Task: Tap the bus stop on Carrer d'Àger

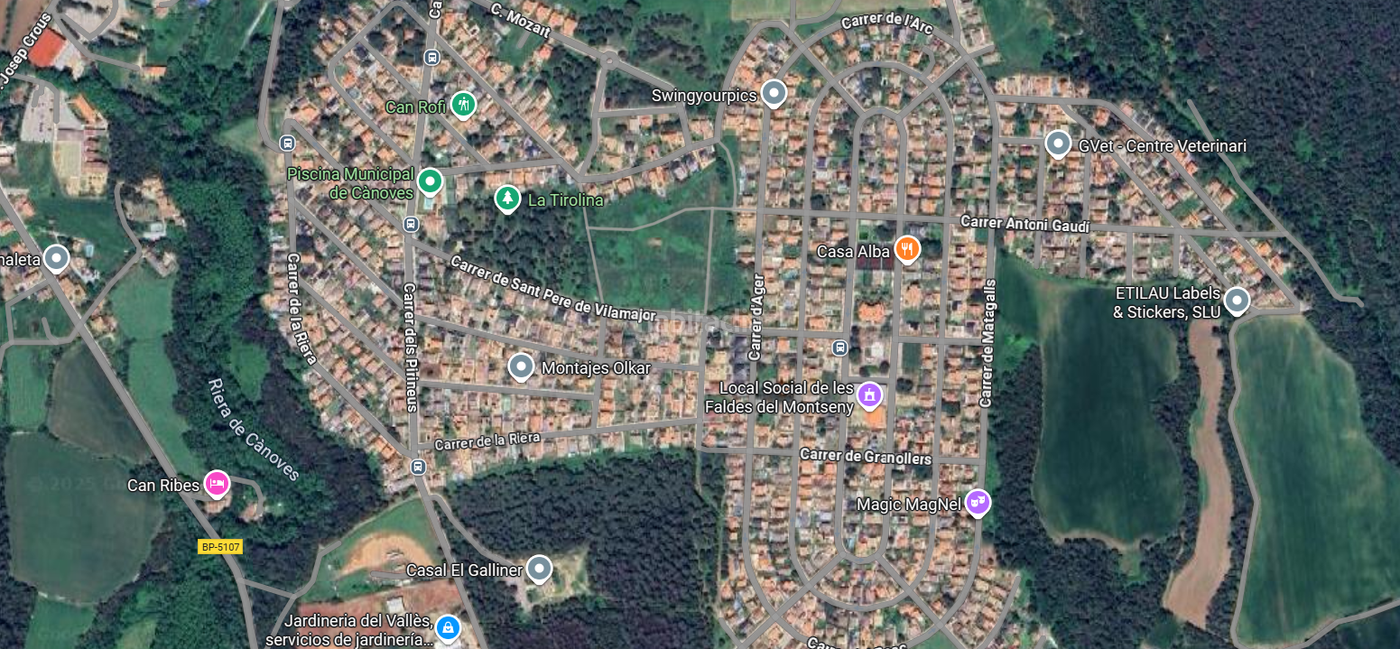Action: click(x=840, y=347)
